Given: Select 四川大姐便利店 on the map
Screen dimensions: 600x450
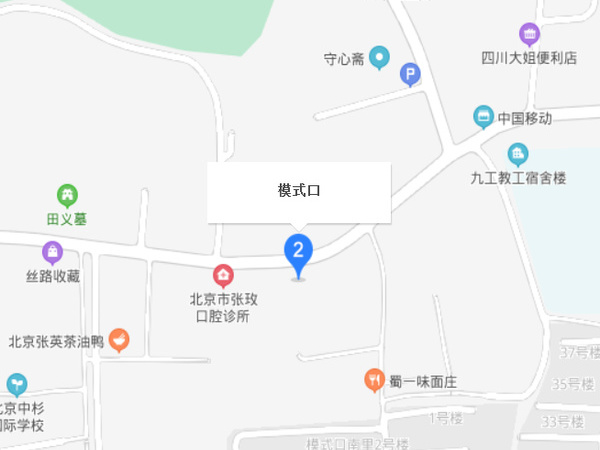Looking at the screenshot, I should (529, 36).
